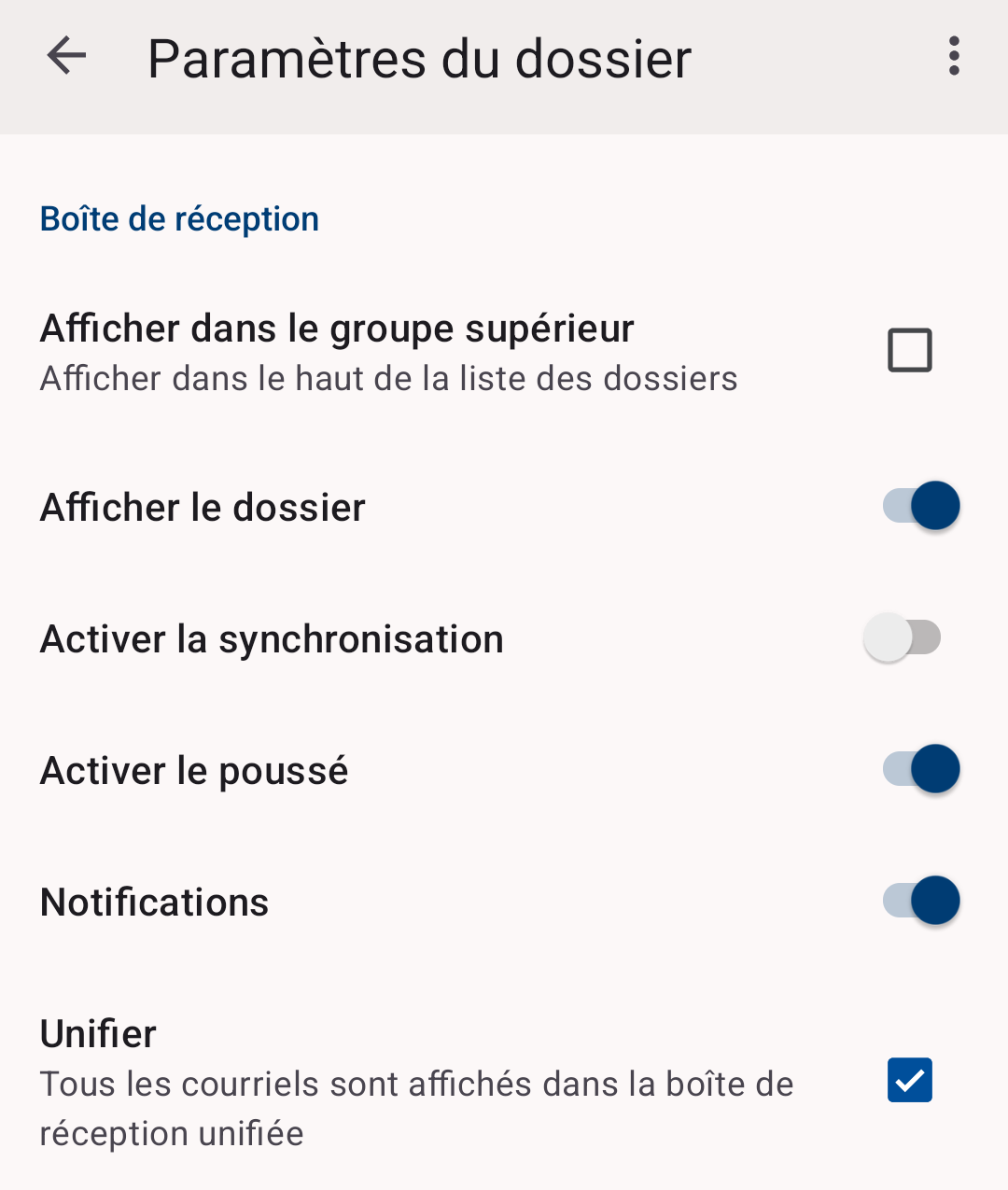1008x1190 pixels.
Task: Uncheck the Unifier checkbox
Action: click(909, 1080)
